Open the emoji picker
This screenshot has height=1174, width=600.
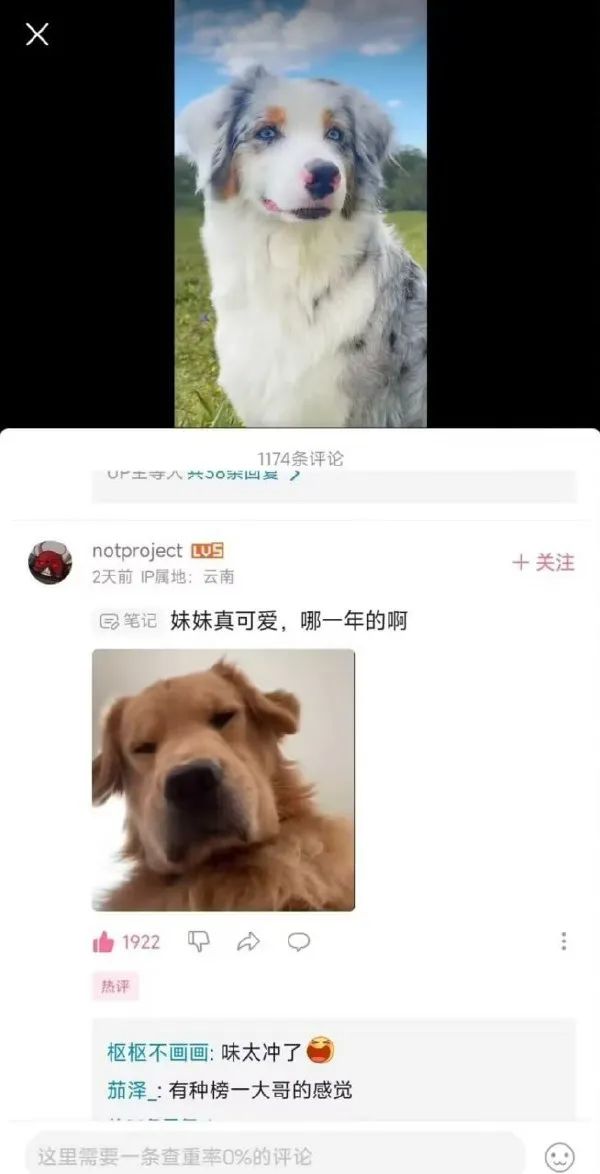click(x=560, y=1156)
